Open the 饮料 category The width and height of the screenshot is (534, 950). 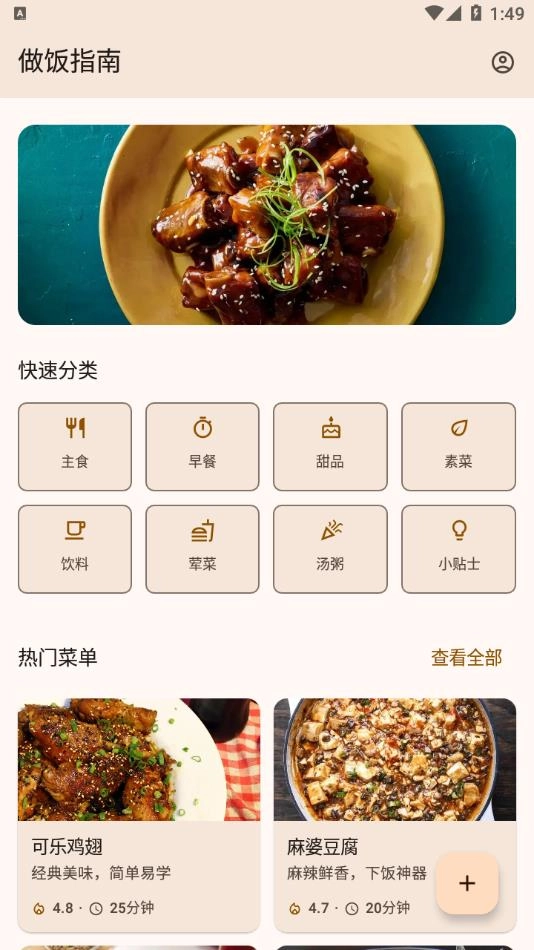point(75,549)
